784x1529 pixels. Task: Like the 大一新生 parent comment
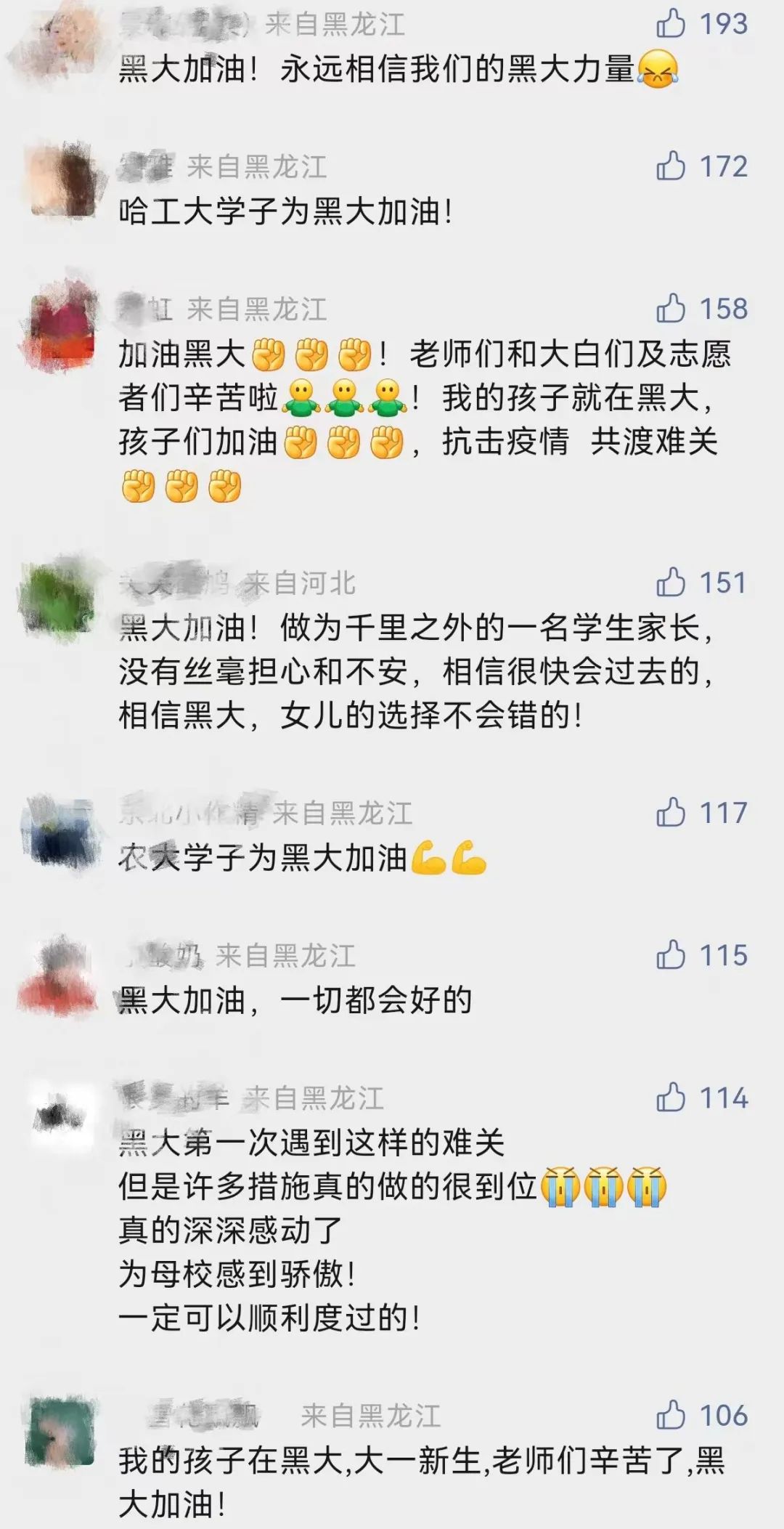coord(671,1415)
